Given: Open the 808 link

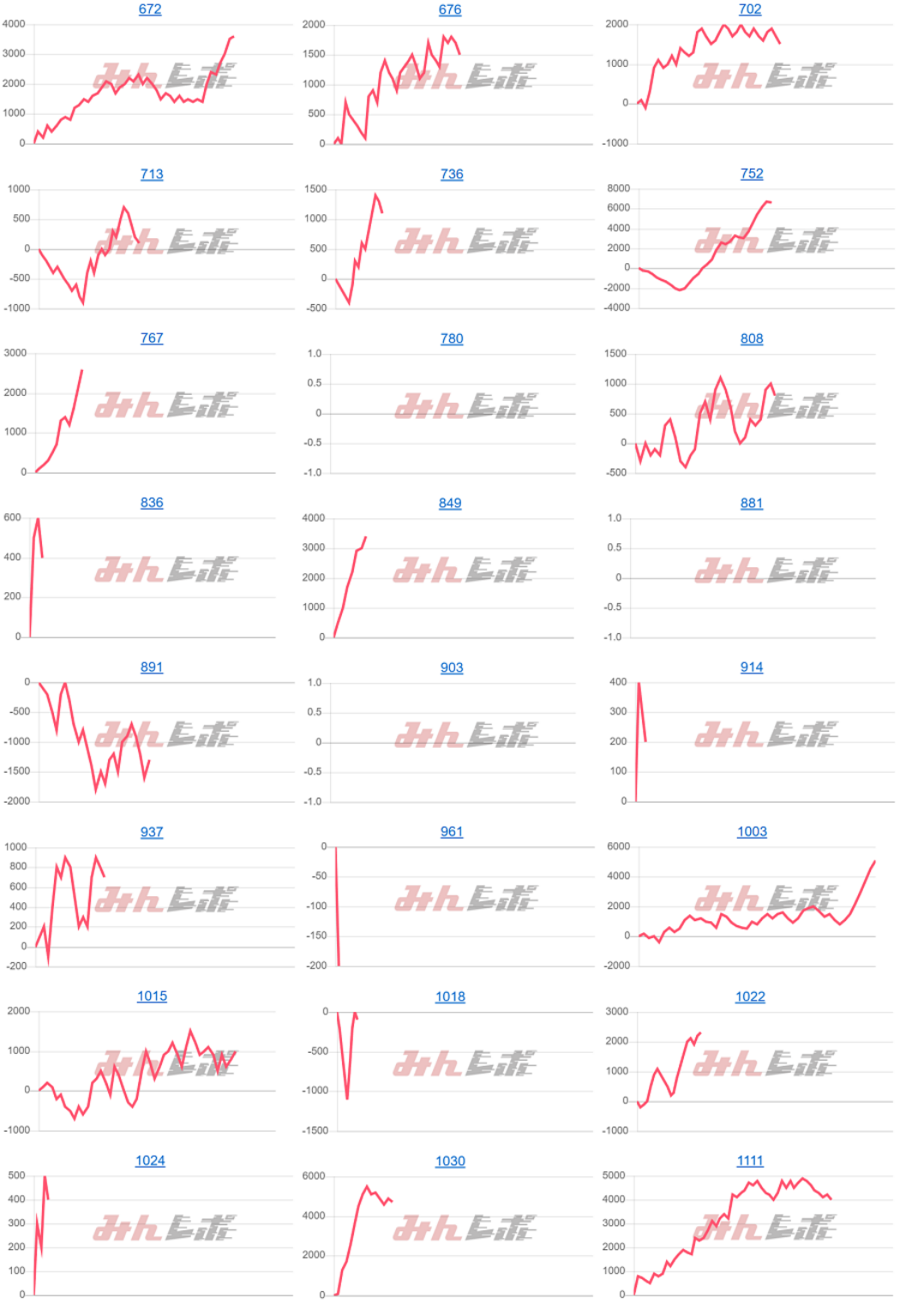Looking at the screenshot, I should pos(752,338).
